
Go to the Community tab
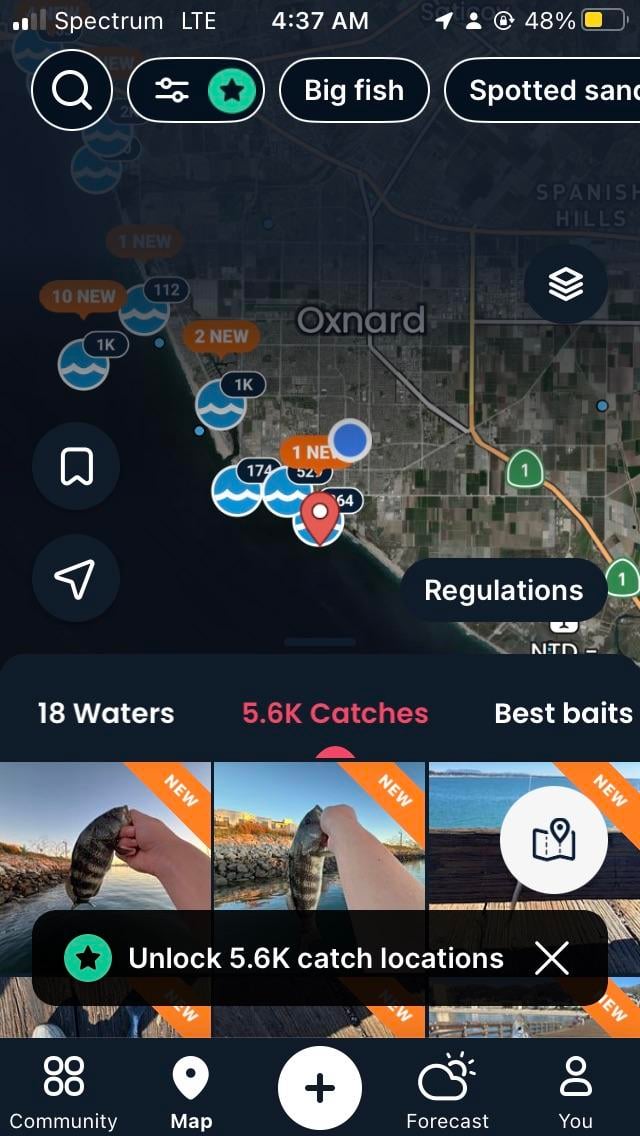coord(64,1093)
